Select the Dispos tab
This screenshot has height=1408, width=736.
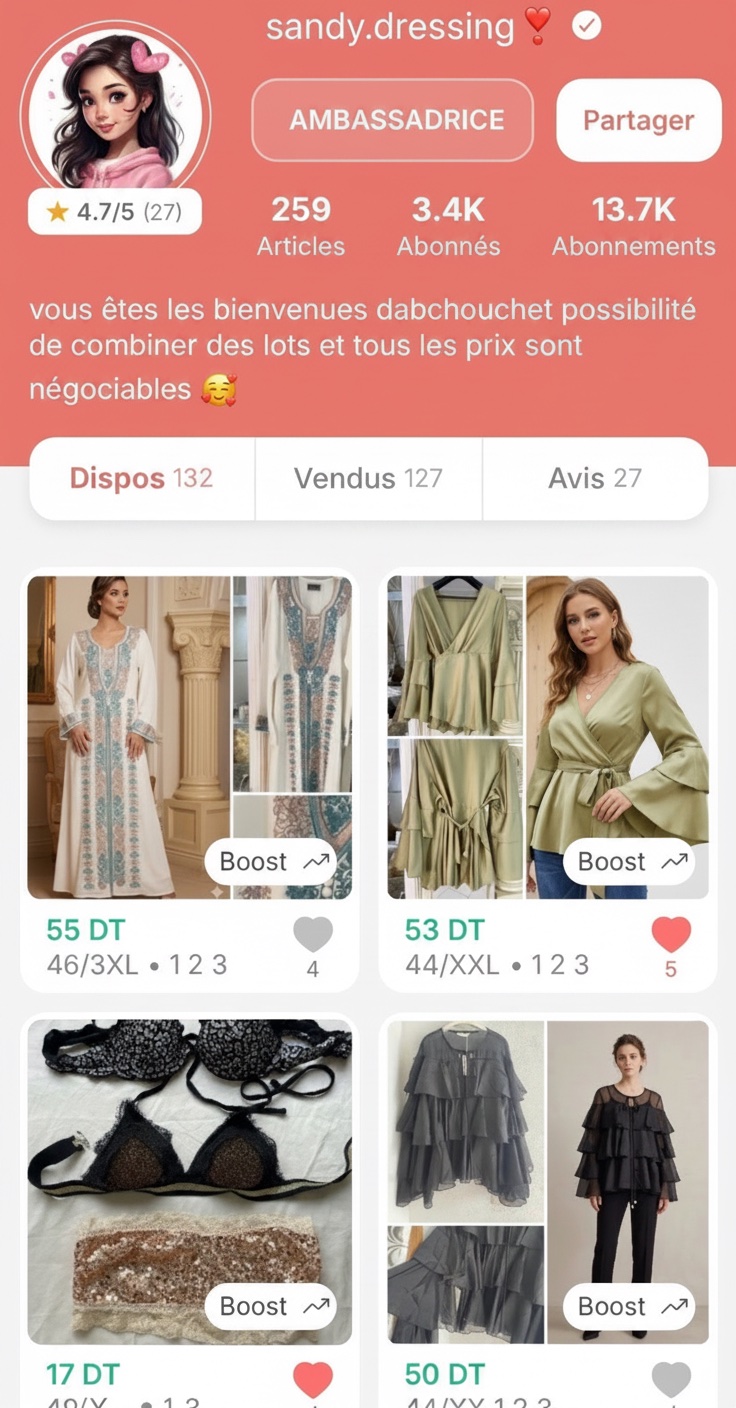tap(142, 478)
